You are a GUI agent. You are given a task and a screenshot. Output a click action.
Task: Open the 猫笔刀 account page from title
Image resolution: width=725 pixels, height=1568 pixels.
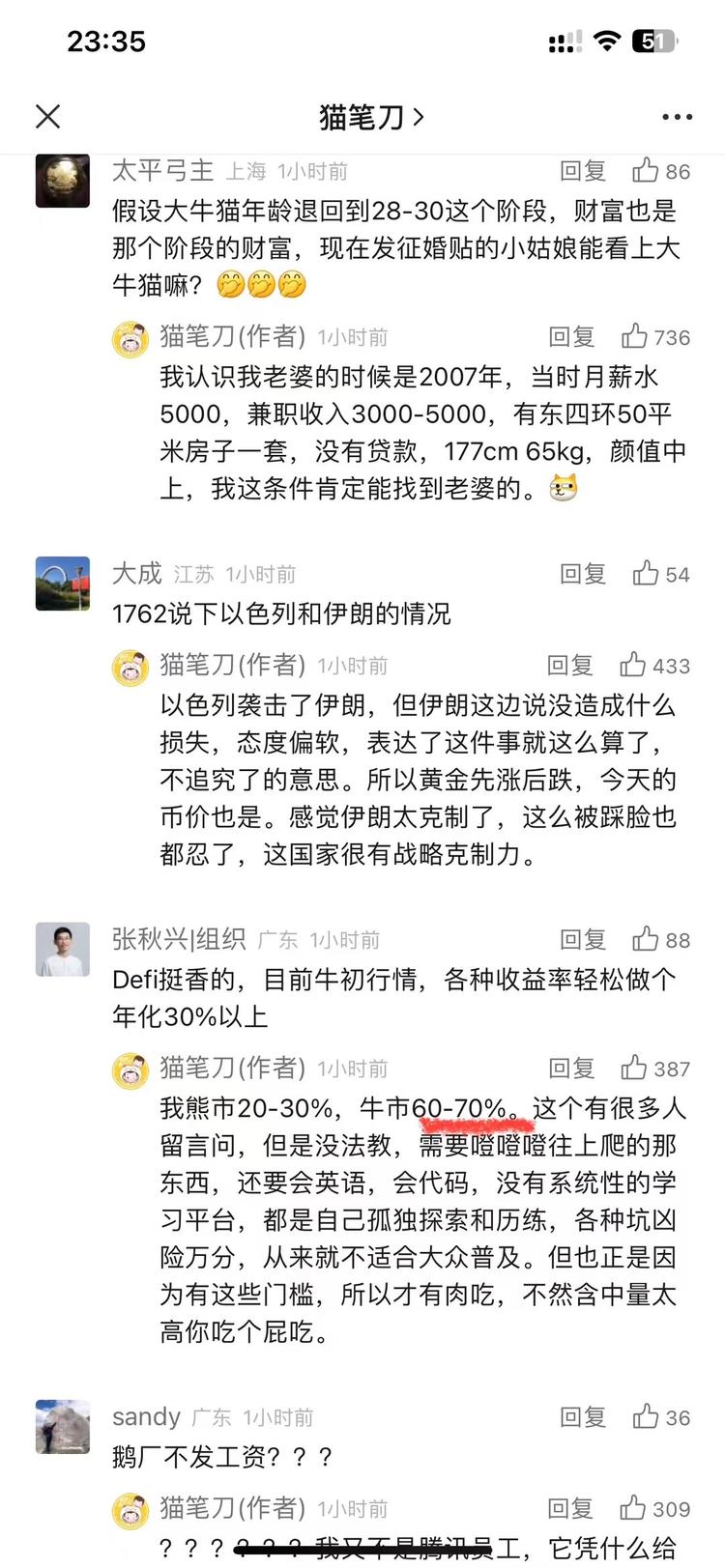[370, 117]
